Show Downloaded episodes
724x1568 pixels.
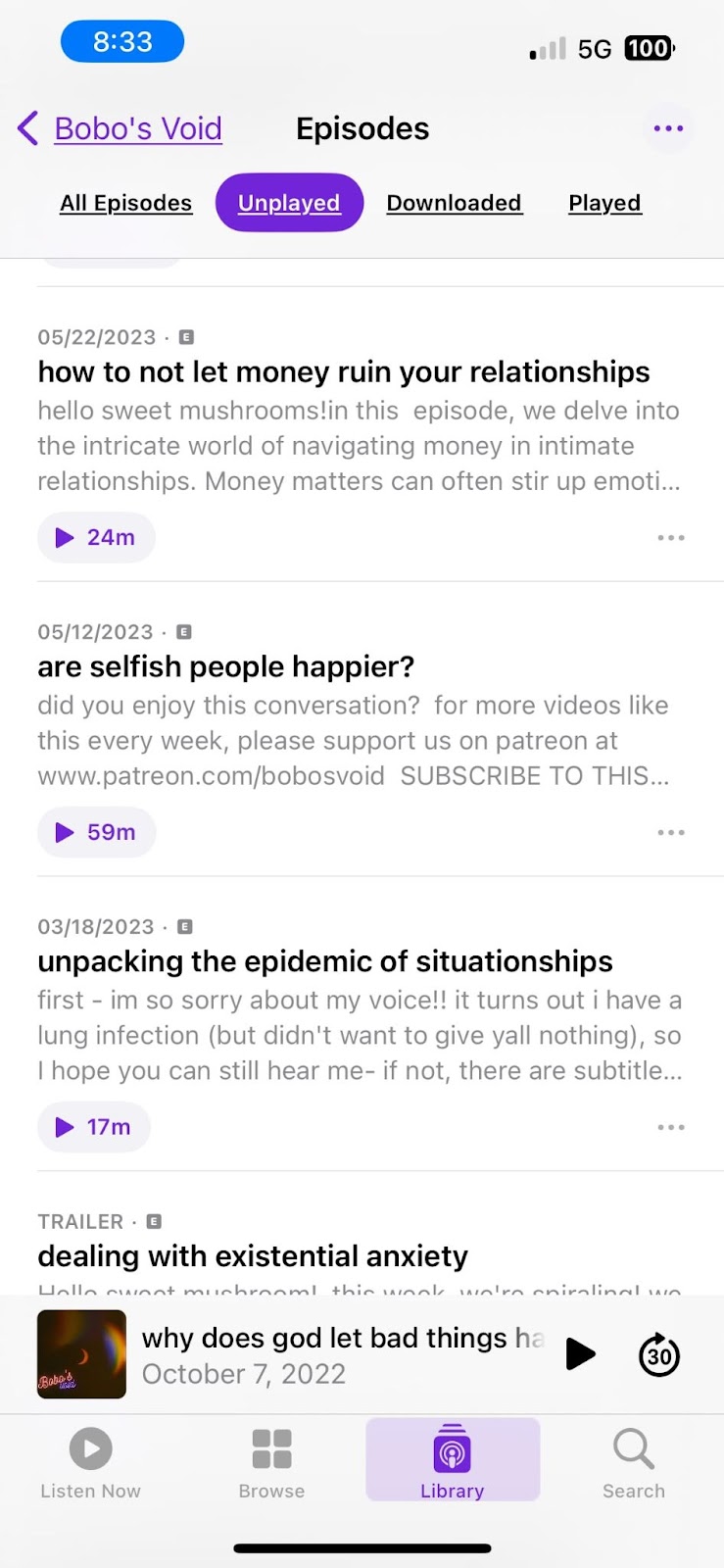point(455,203)
